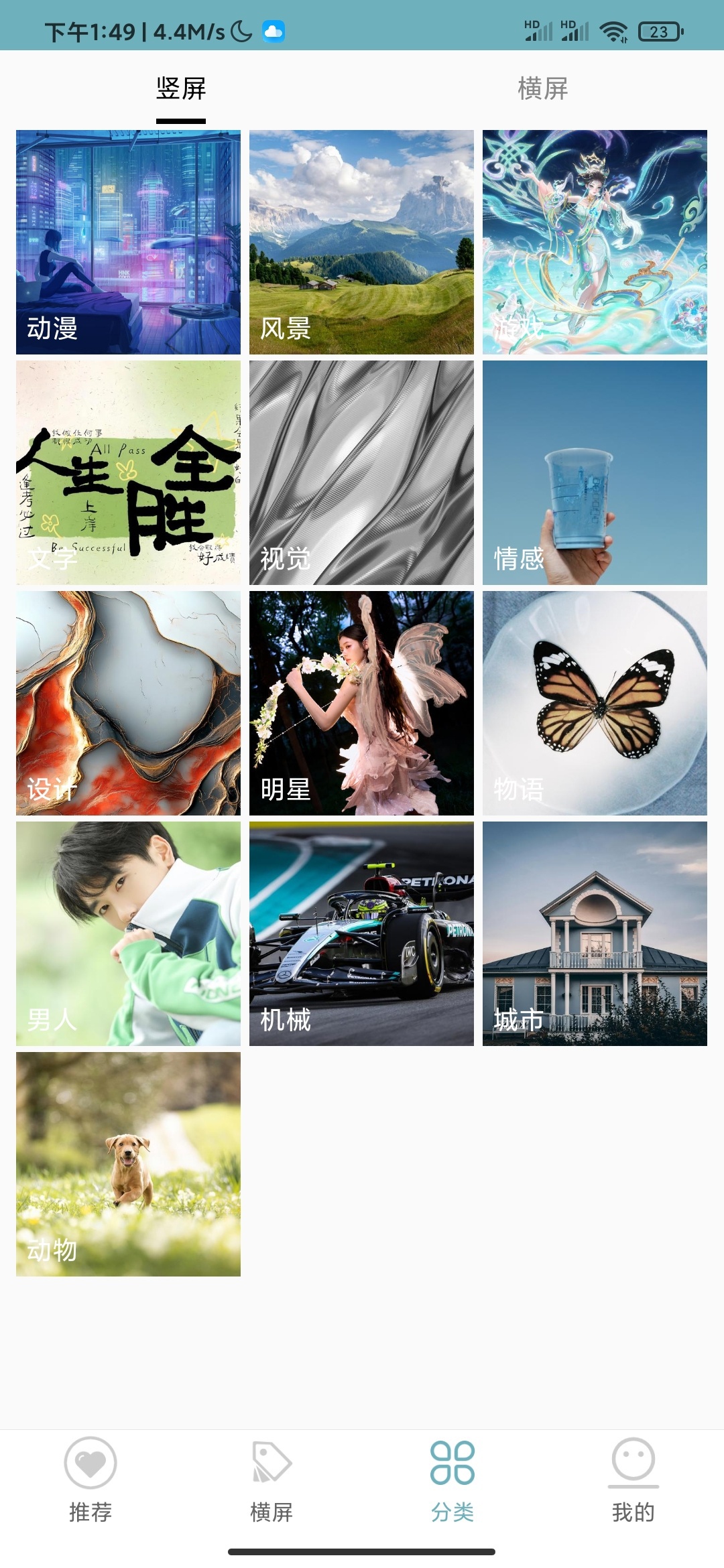
Task: Select the 竖屏 top tab
Action: tap(181, 88)
